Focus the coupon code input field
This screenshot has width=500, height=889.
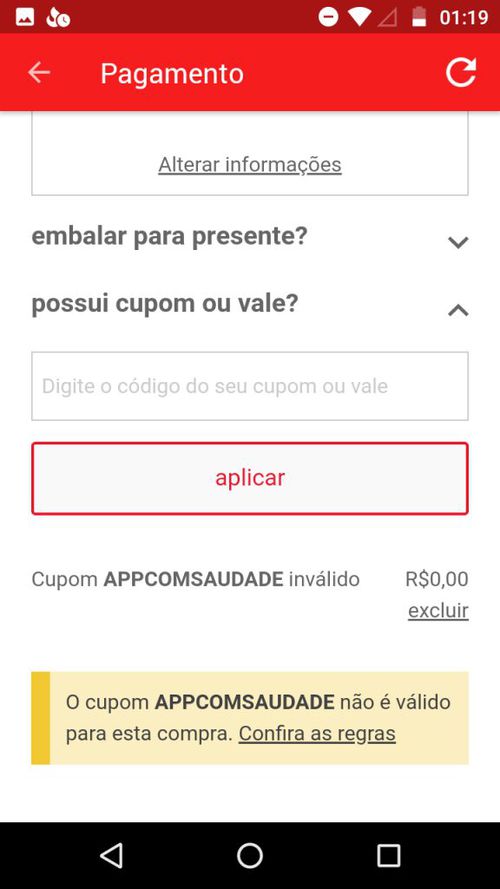[x=250, y=386]
